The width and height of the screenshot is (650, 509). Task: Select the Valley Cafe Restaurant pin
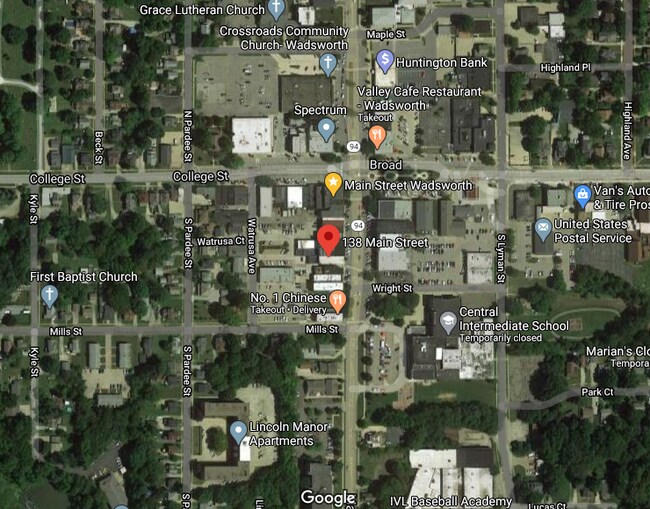click(377, 137)
